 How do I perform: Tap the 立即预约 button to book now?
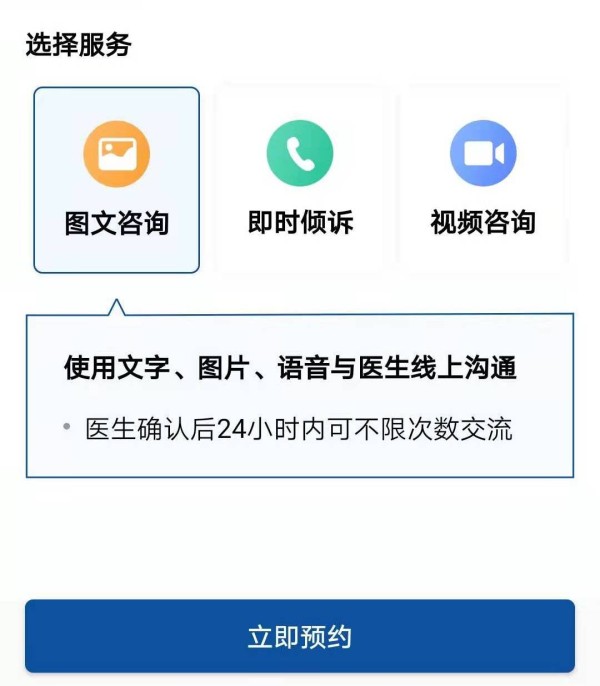[300, 636]
